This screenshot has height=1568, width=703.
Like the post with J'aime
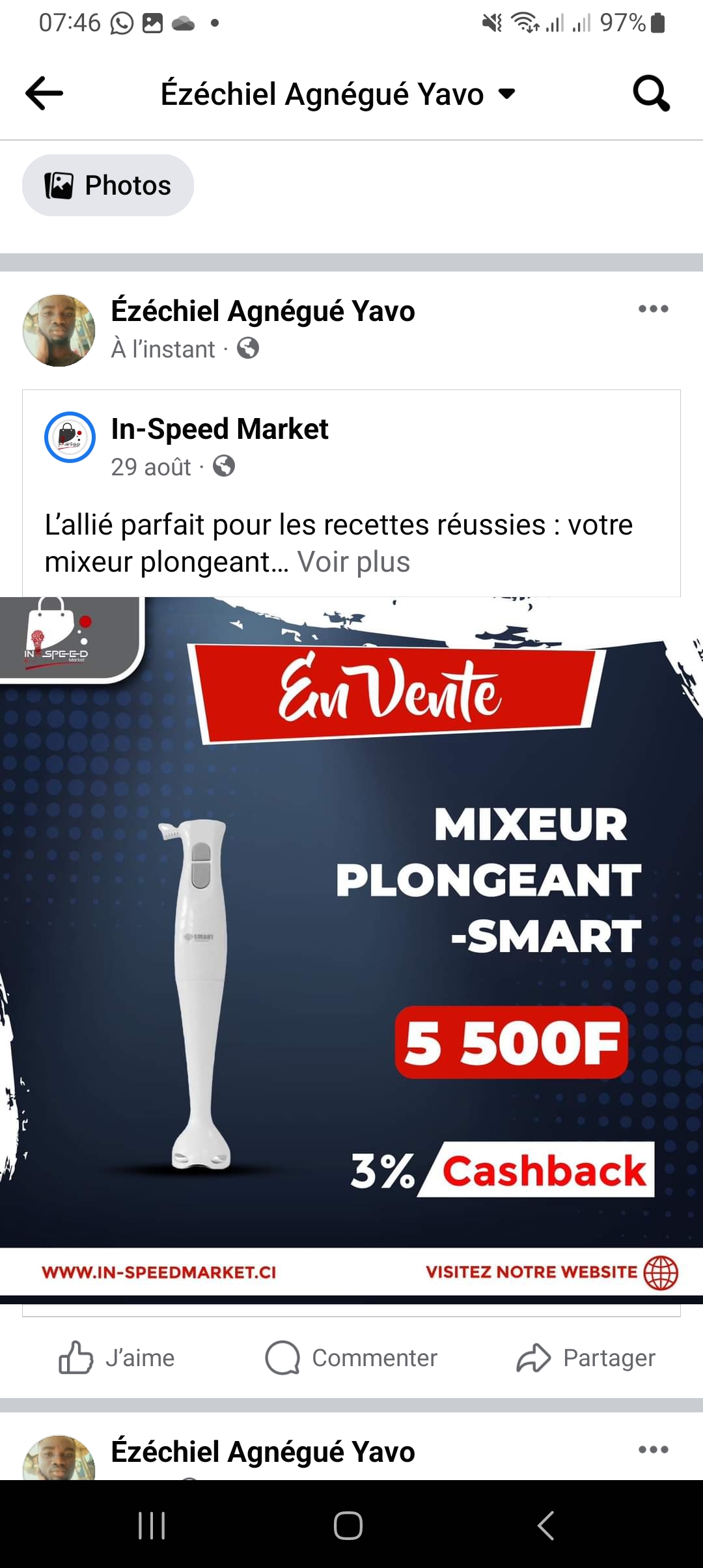pyautogui.click(x=117, y=1358)
